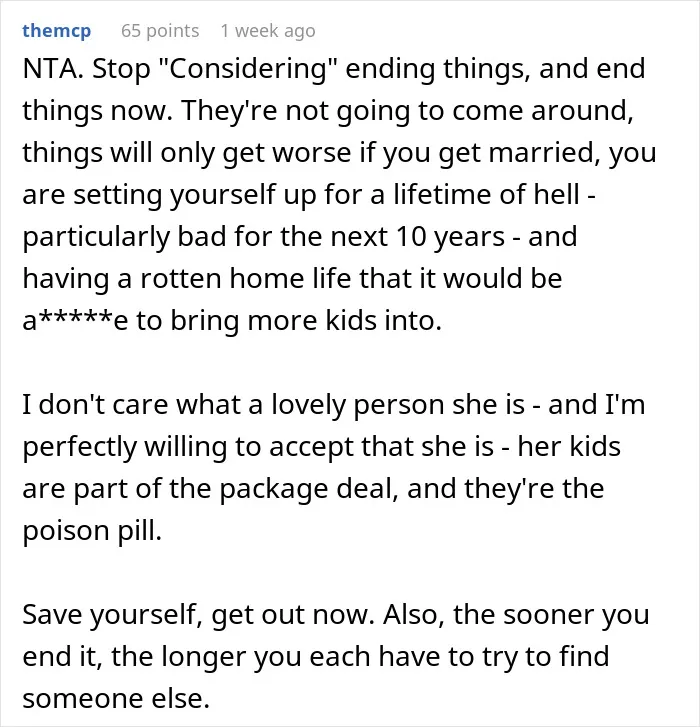700x727 pixels.
Task: Open themcp's user profile
Action: (x=57, y=31)
